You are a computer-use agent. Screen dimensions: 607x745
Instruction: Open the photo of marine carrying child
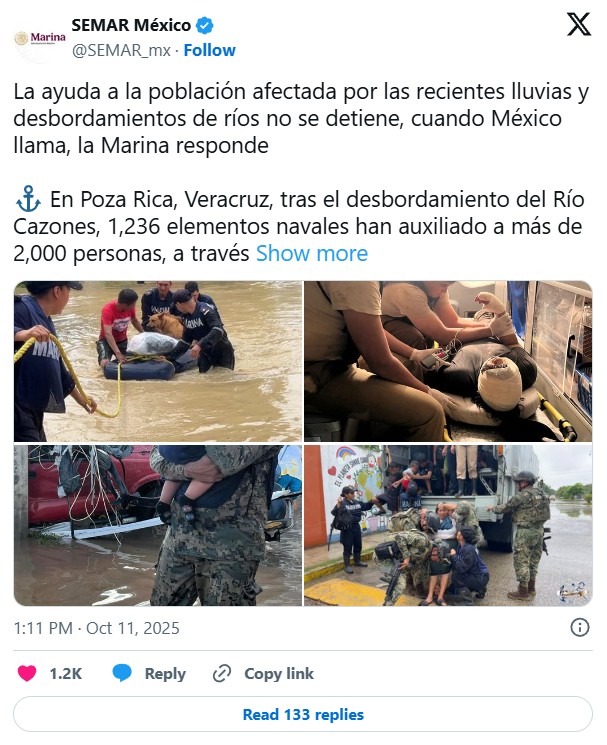(158, 526)
